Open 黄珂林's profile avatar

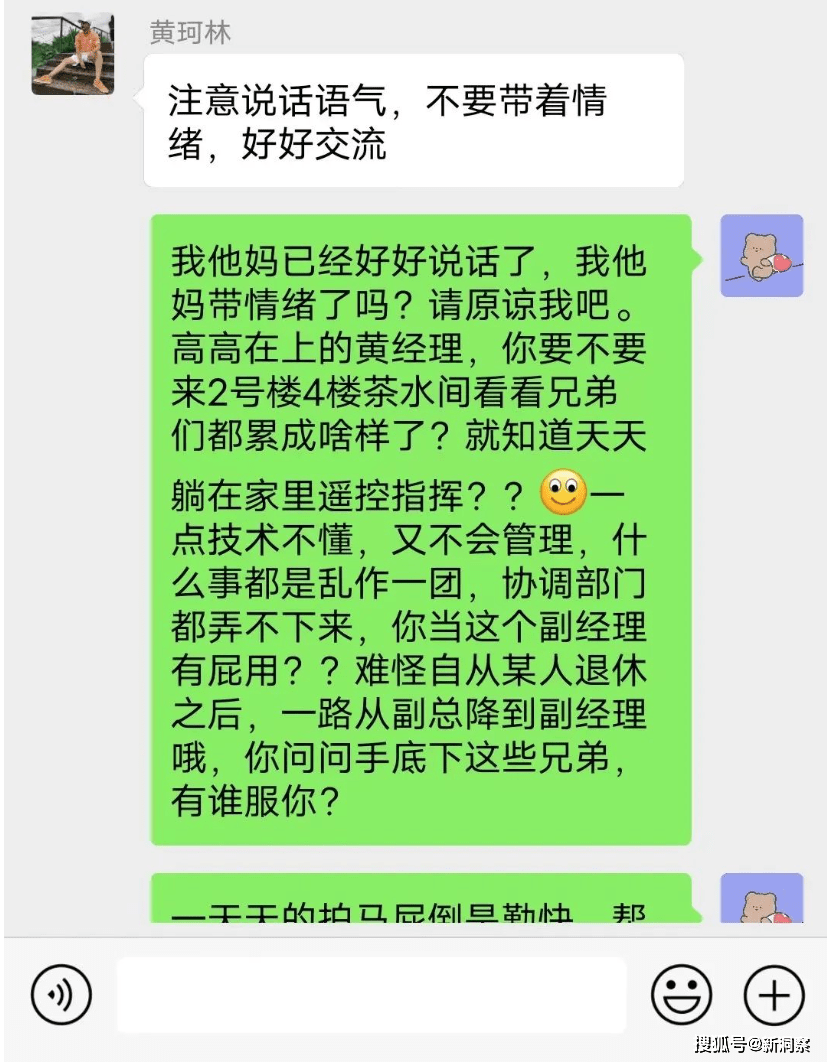pos(73,55)
